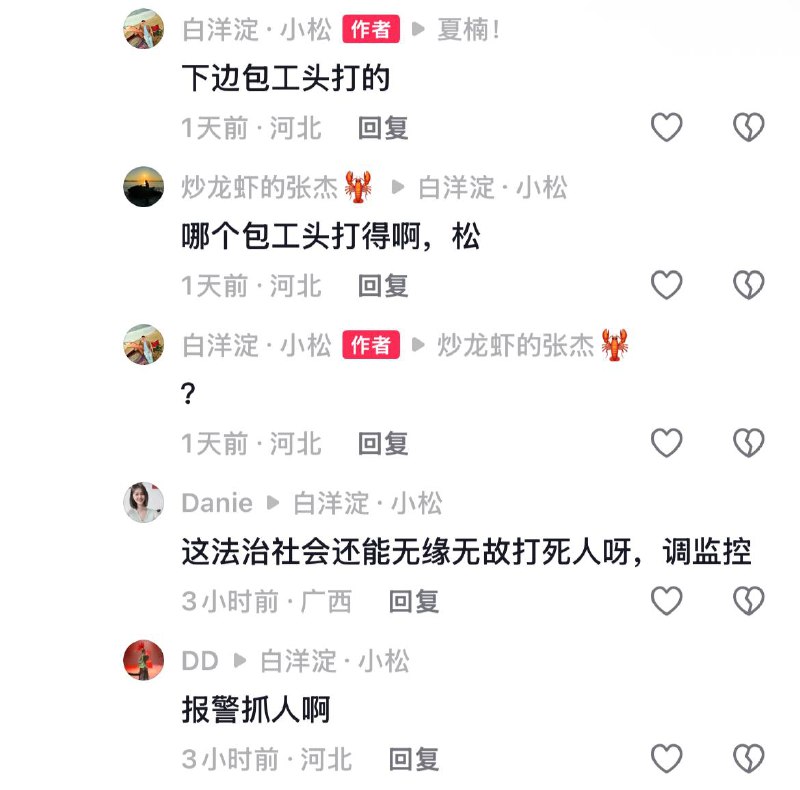Viewport: 800px width, 790px height.
Task: Reply to comment '下边包工头打的'
Action: pos(383,128)
